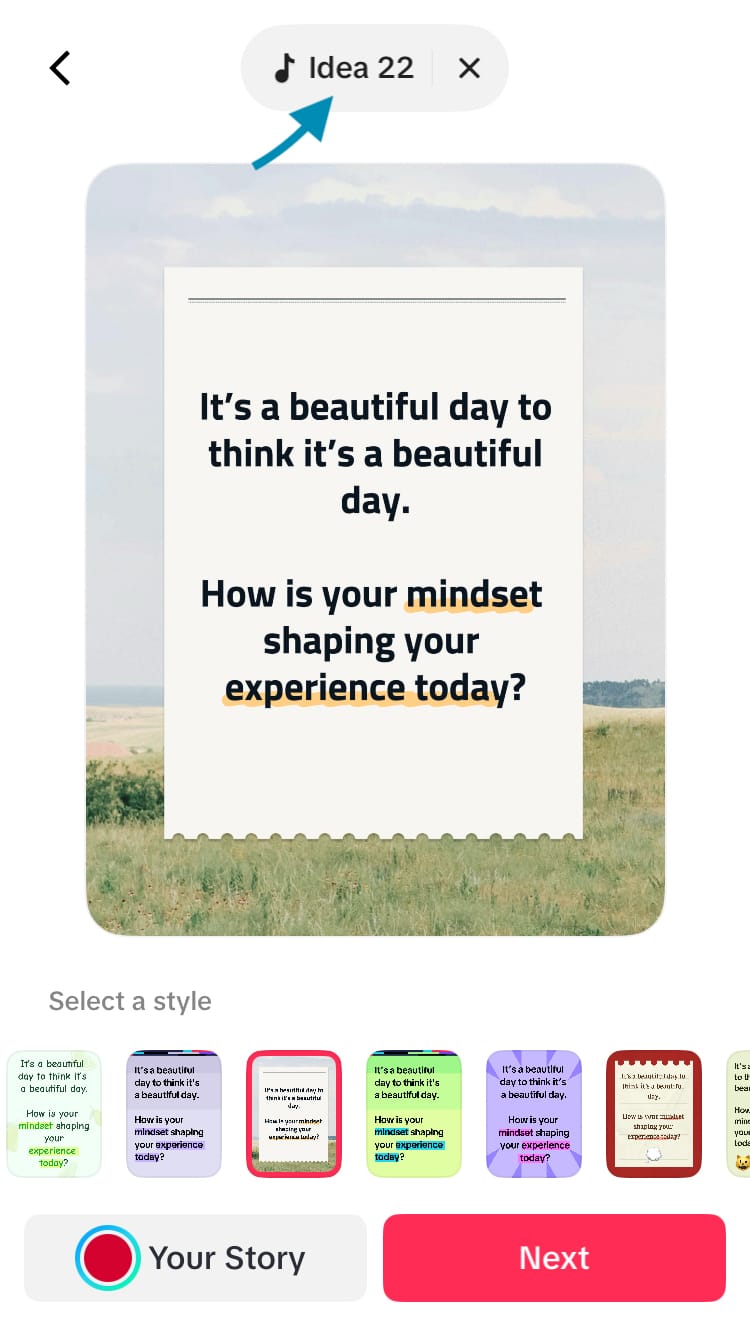
Task: Remove the Idea 22 sound
Action: [x=469, y=68]
